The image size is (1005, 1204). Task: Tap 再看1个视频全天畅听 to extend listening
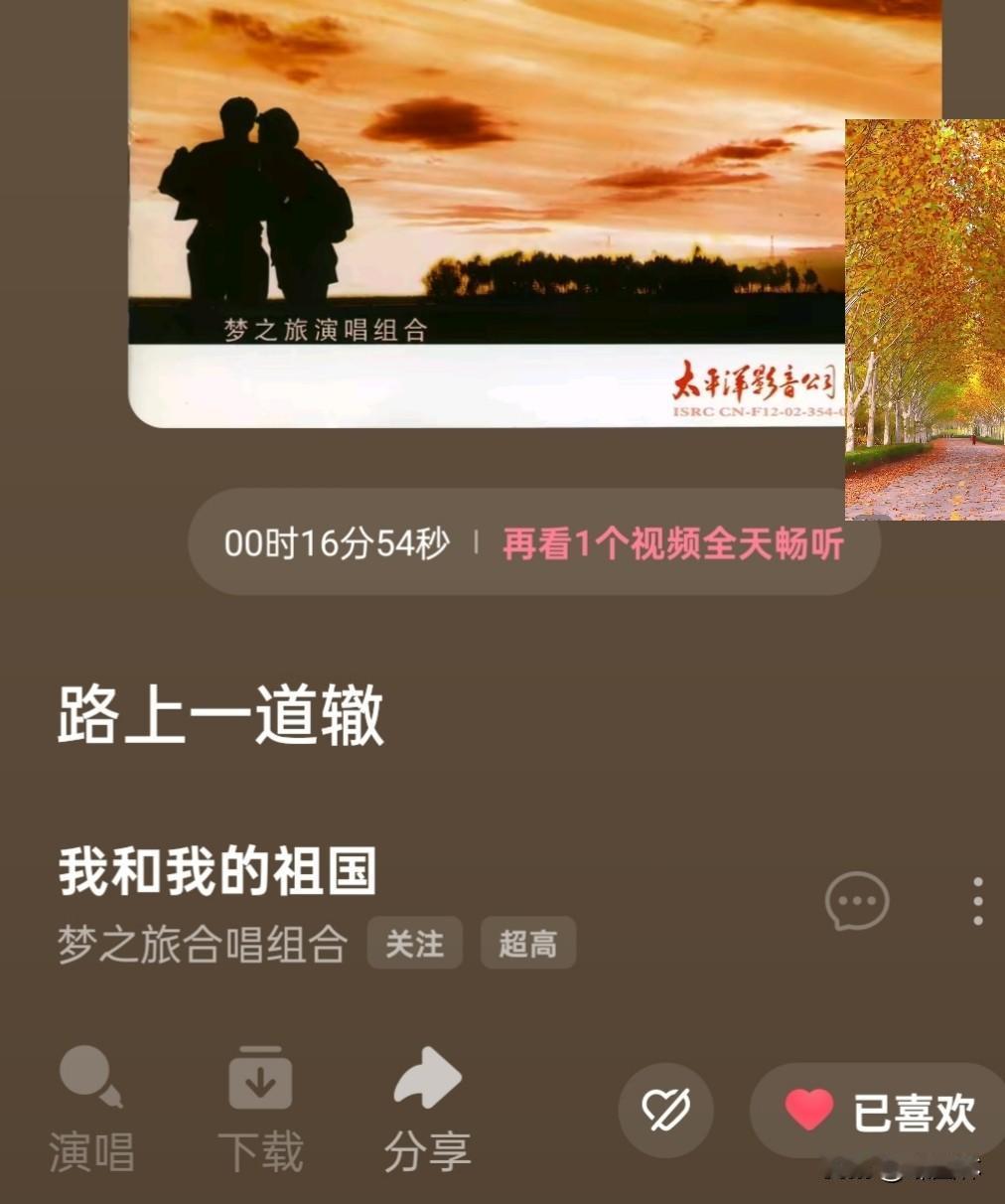674,543
